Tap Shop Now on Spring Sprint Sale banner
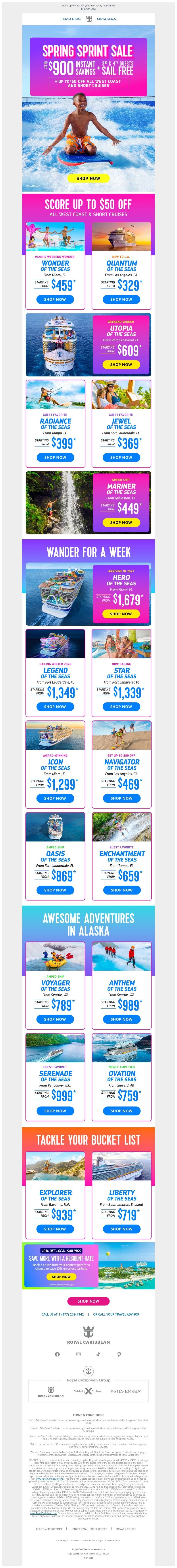The height and width of the screenshot is (1568, 177). [x=88, y=178]
